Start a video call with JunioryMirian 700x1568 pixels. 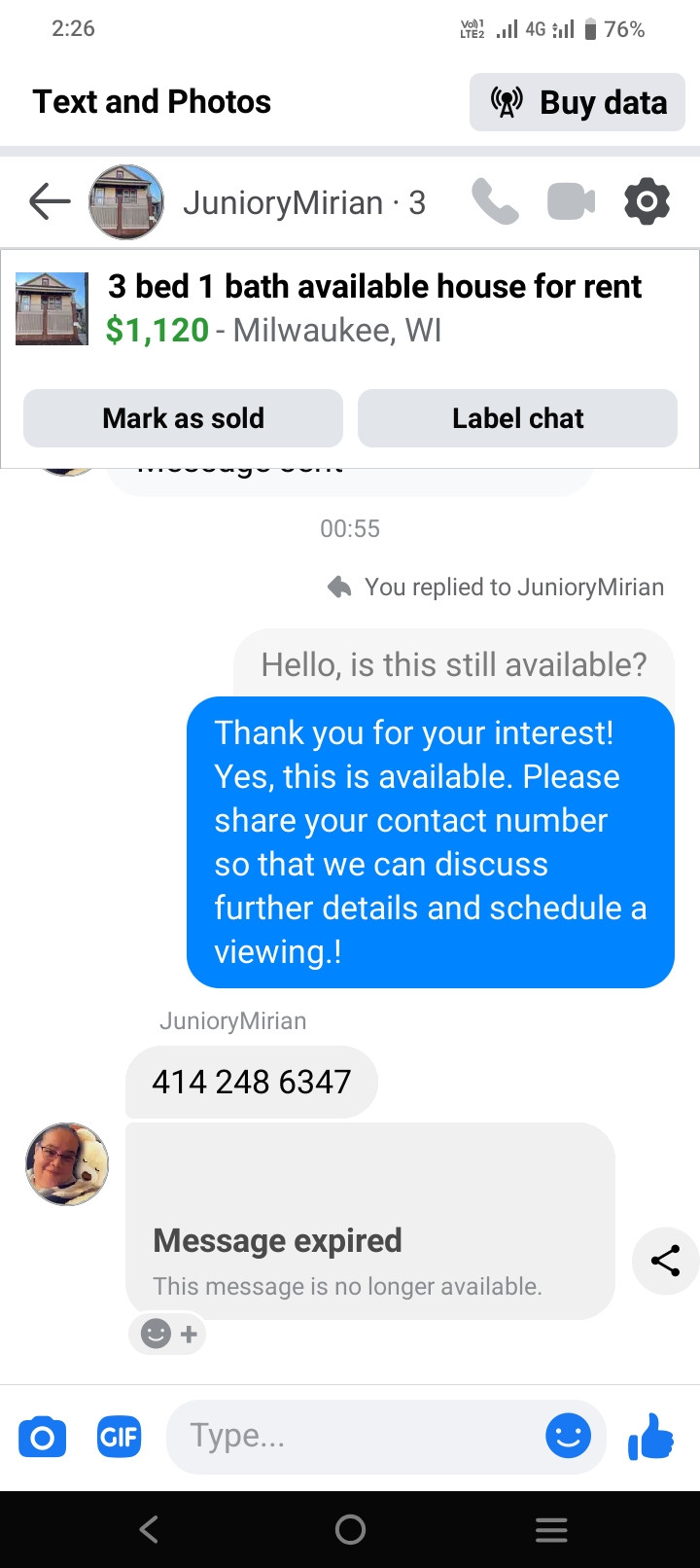click(x=571, y=202)
